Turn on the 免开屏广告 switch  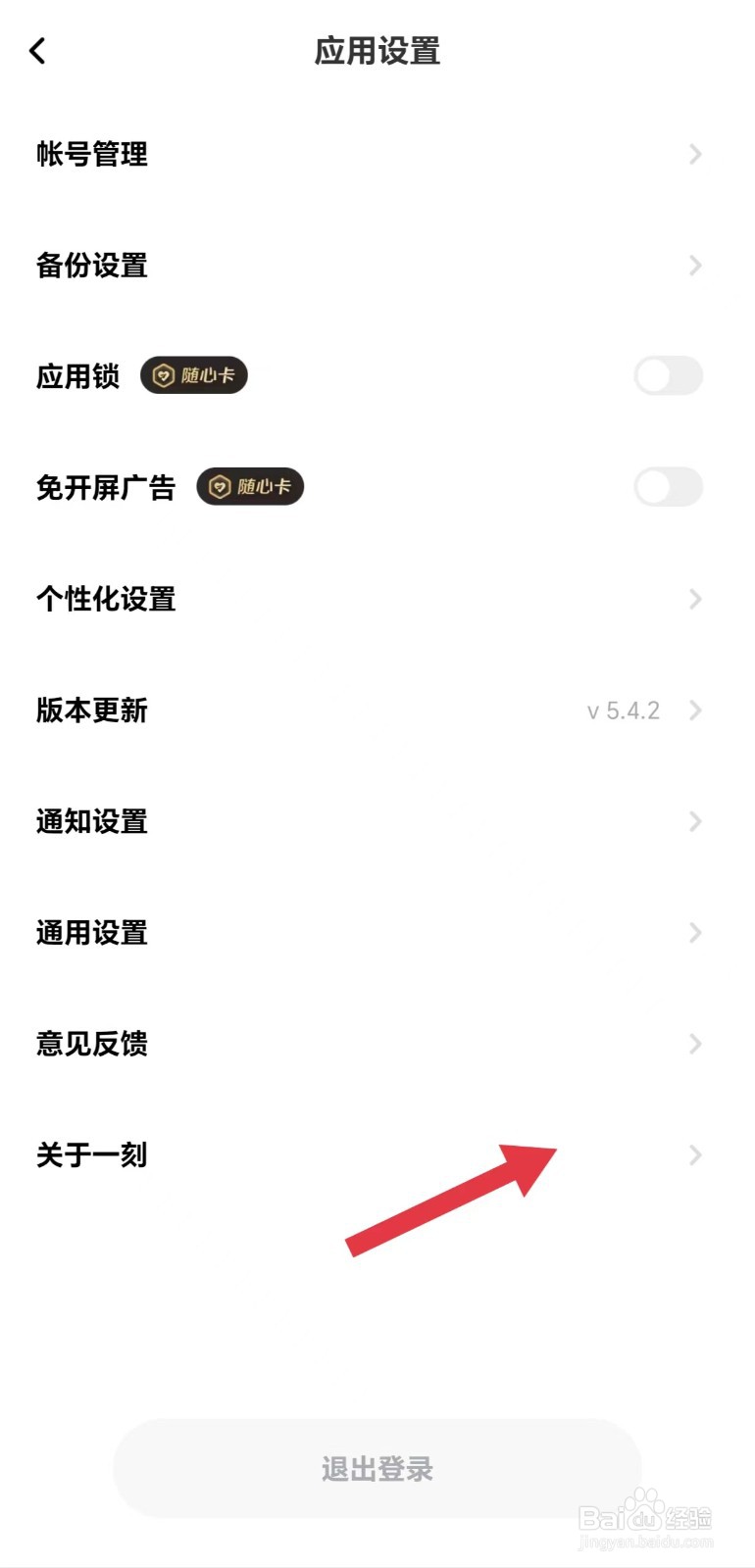[668, 487]
